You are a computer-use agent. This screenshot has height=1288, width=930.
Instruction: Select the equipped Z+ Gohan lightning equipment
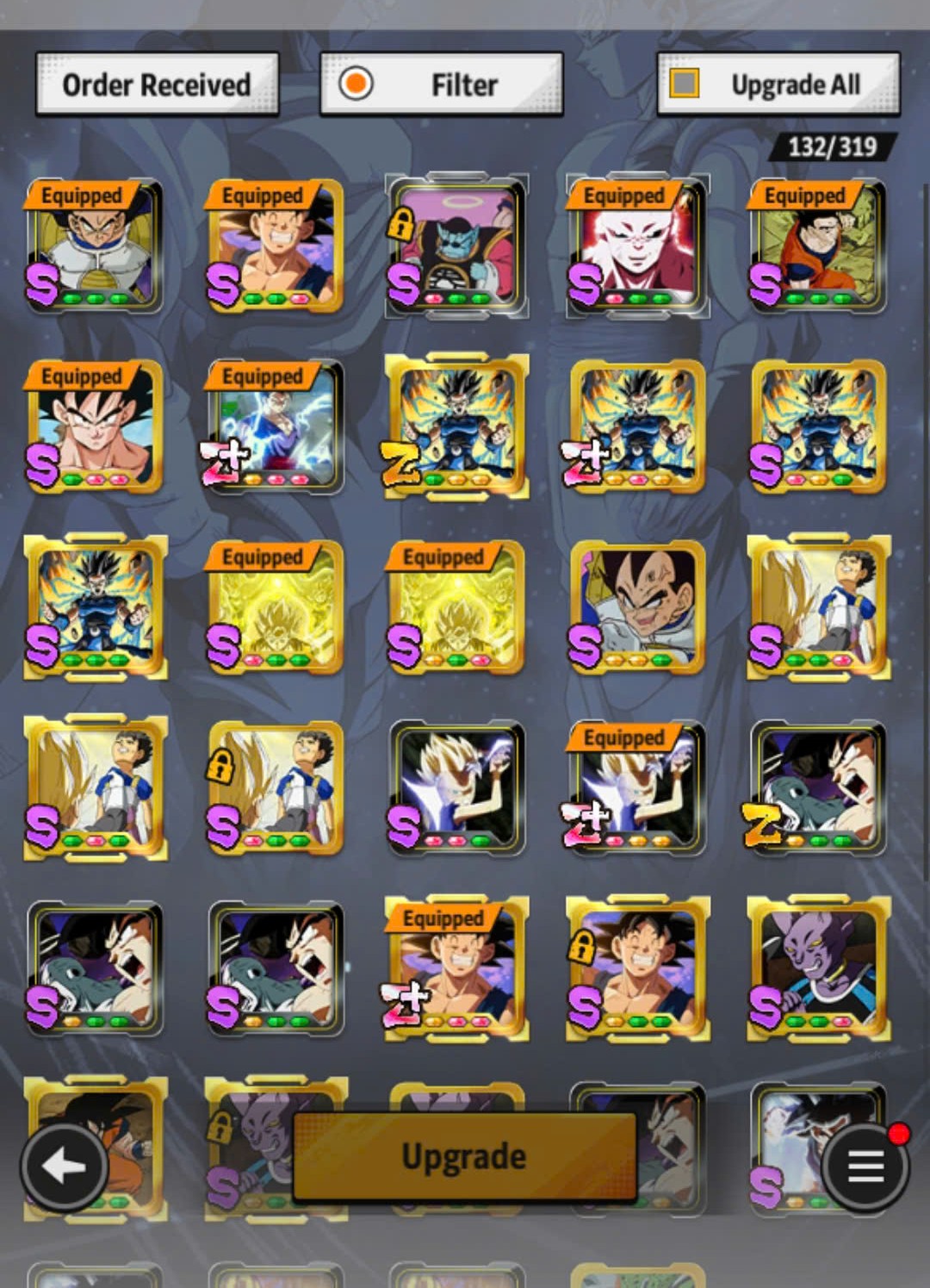pyautogui.click(x=276, y=426)
